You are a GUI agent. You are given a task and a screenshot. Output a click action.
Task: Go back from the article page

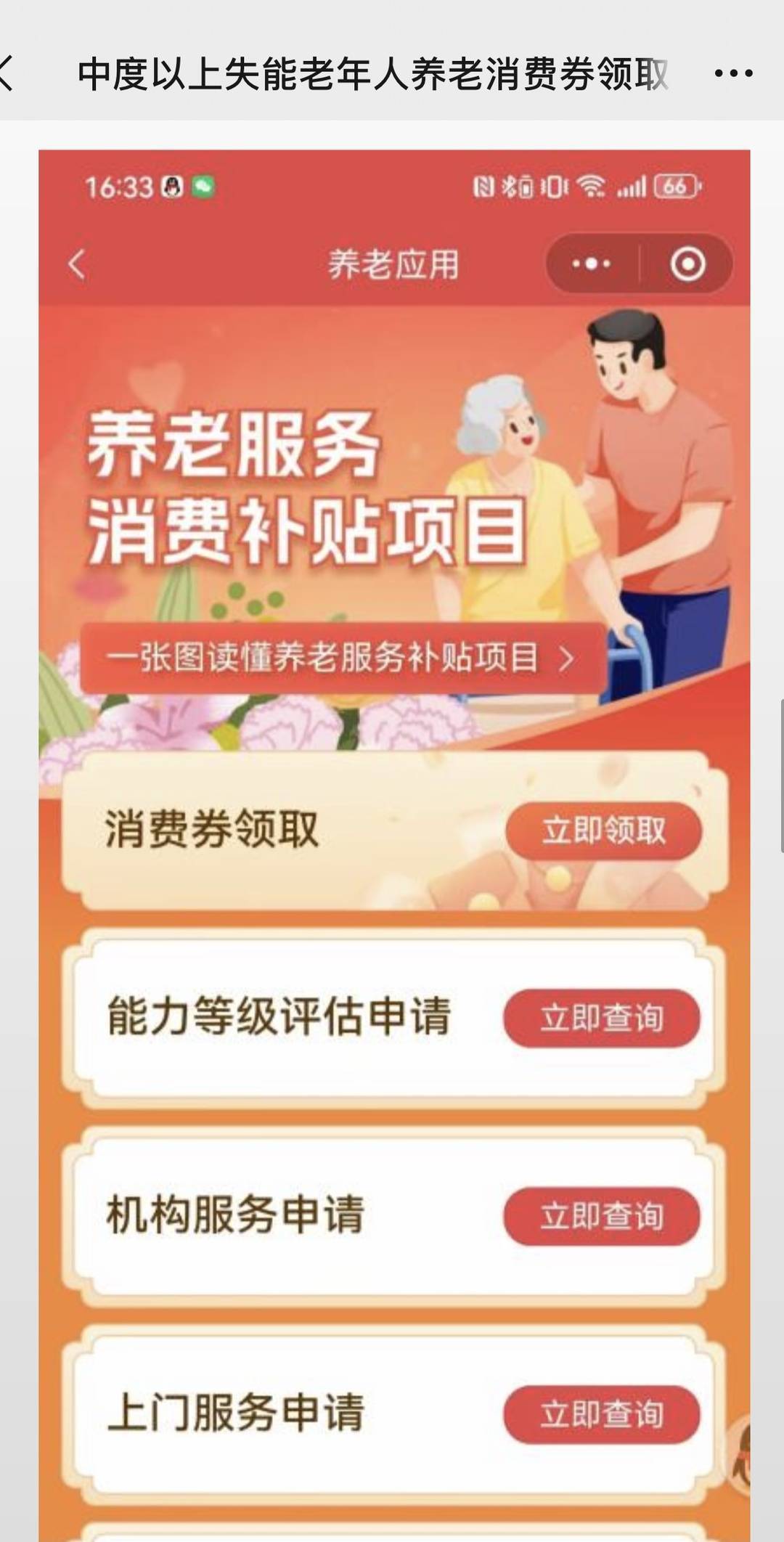point(7,73)
